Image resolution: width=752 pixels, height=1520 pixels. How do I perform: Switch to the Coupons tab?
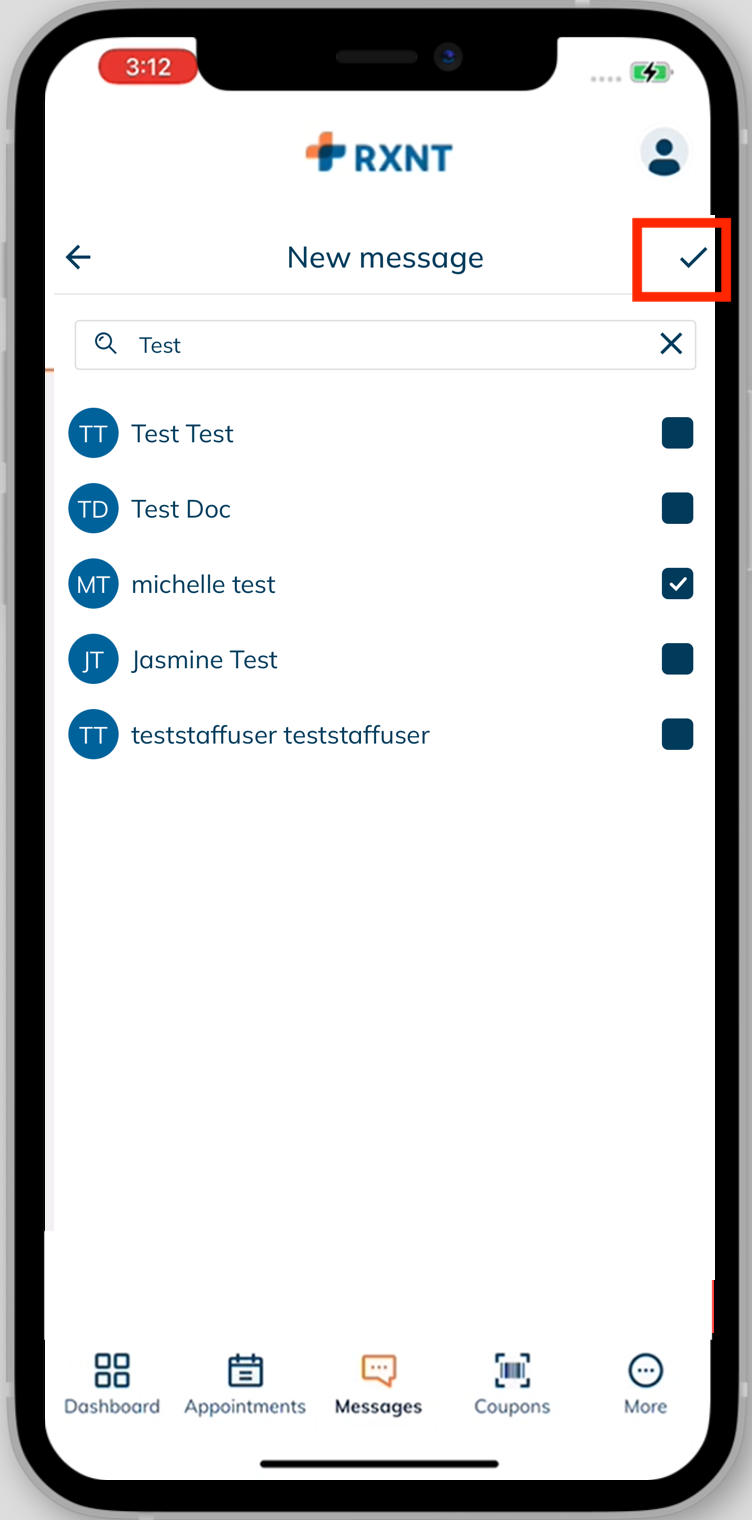tap(512, 1384)
